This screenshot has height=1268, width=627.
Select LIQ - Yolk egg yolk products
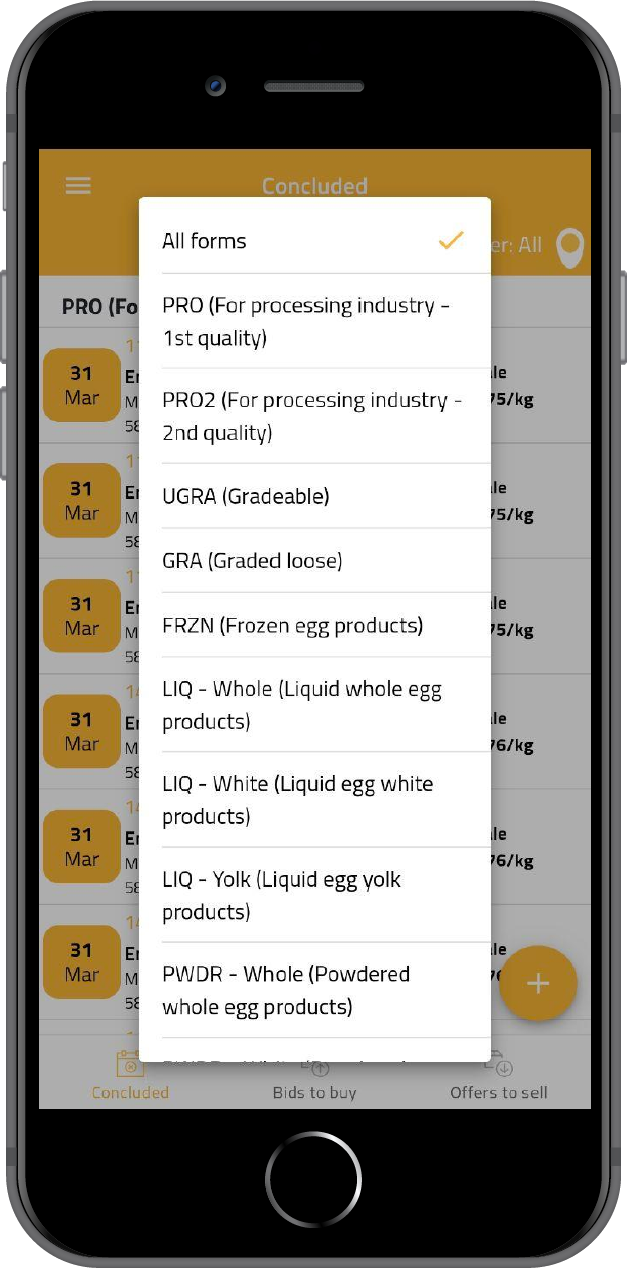[313, 895]
